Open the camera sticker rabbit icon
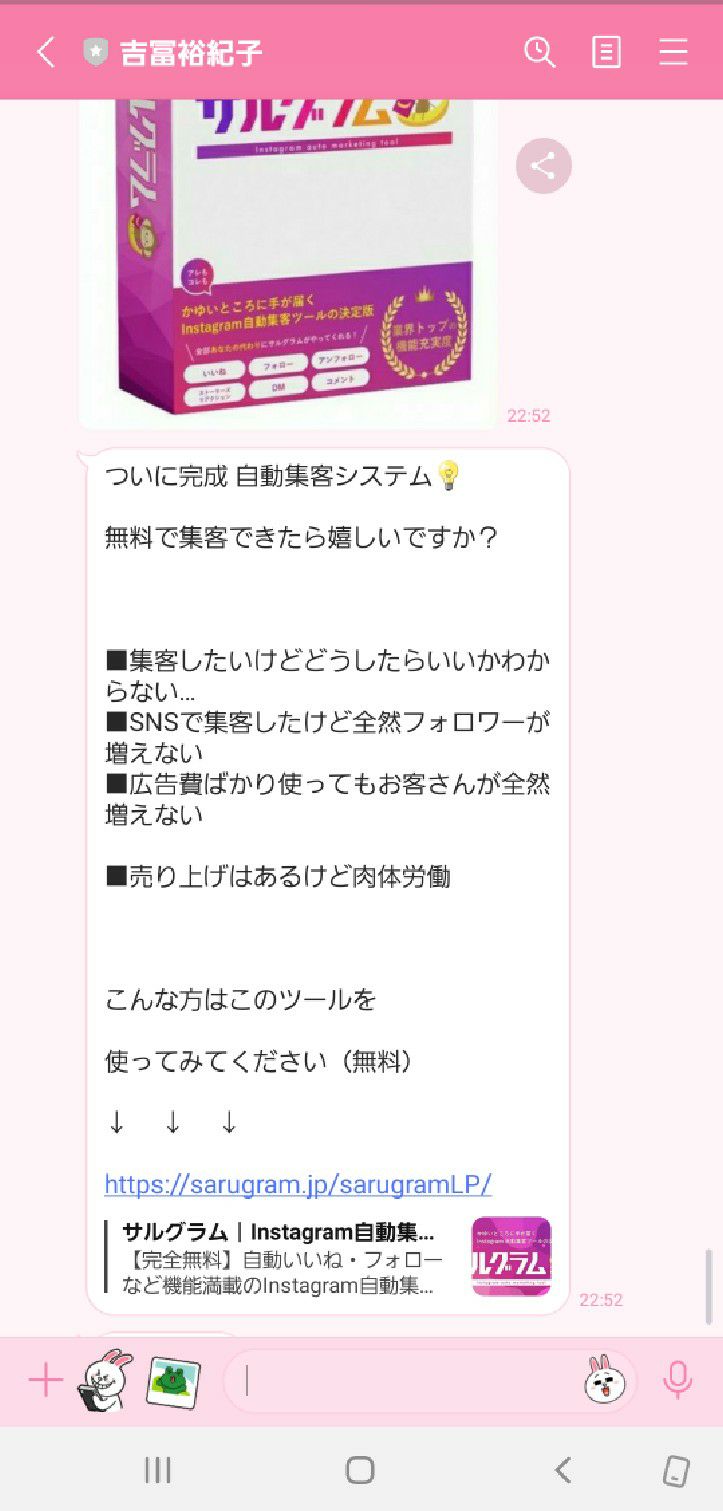This screenshot has width=723, height=1511. [x=106, y=1381]
